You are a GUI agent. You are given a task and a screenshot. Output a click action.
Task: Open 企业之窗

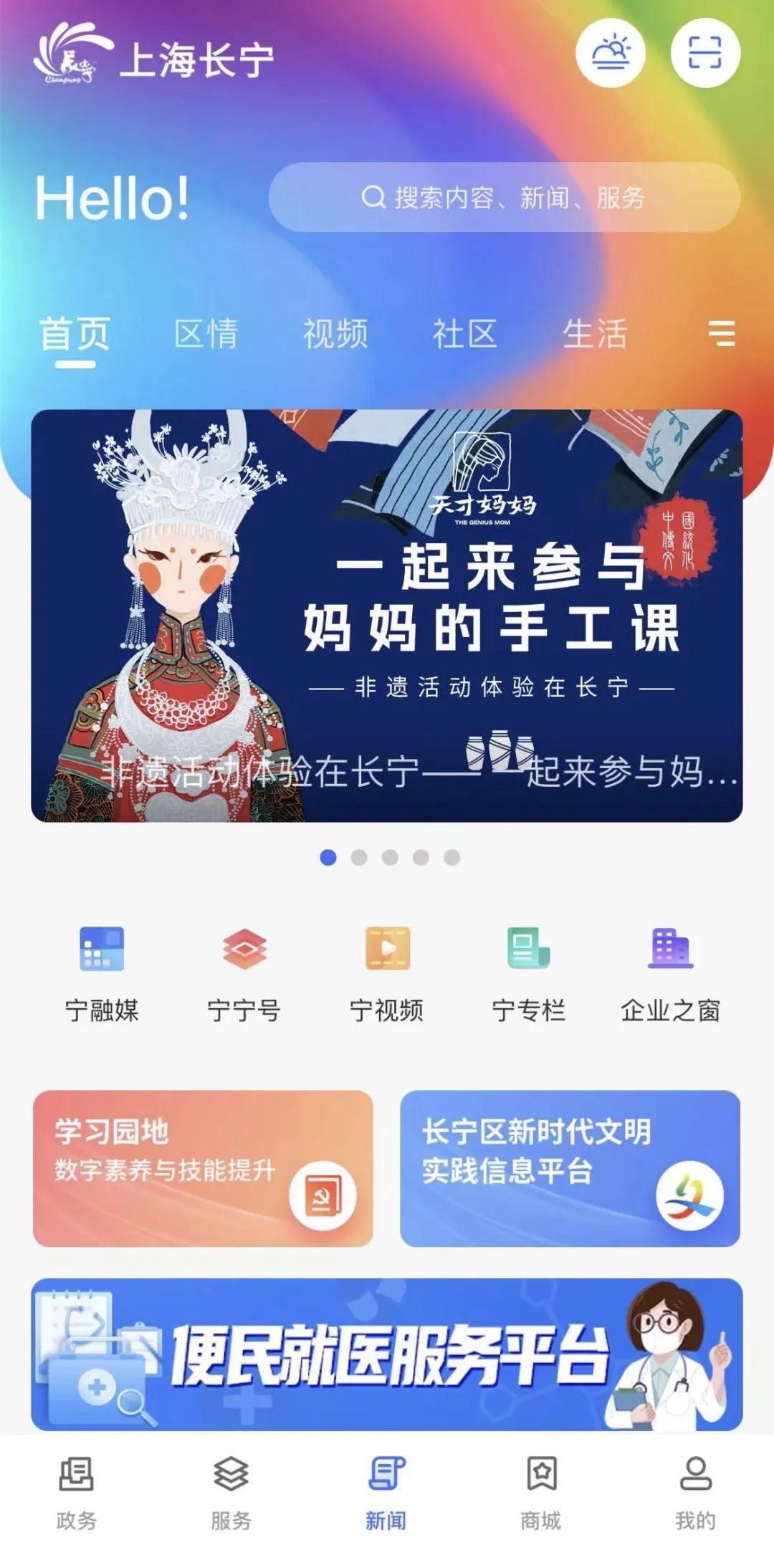click(x=670, y=972)
